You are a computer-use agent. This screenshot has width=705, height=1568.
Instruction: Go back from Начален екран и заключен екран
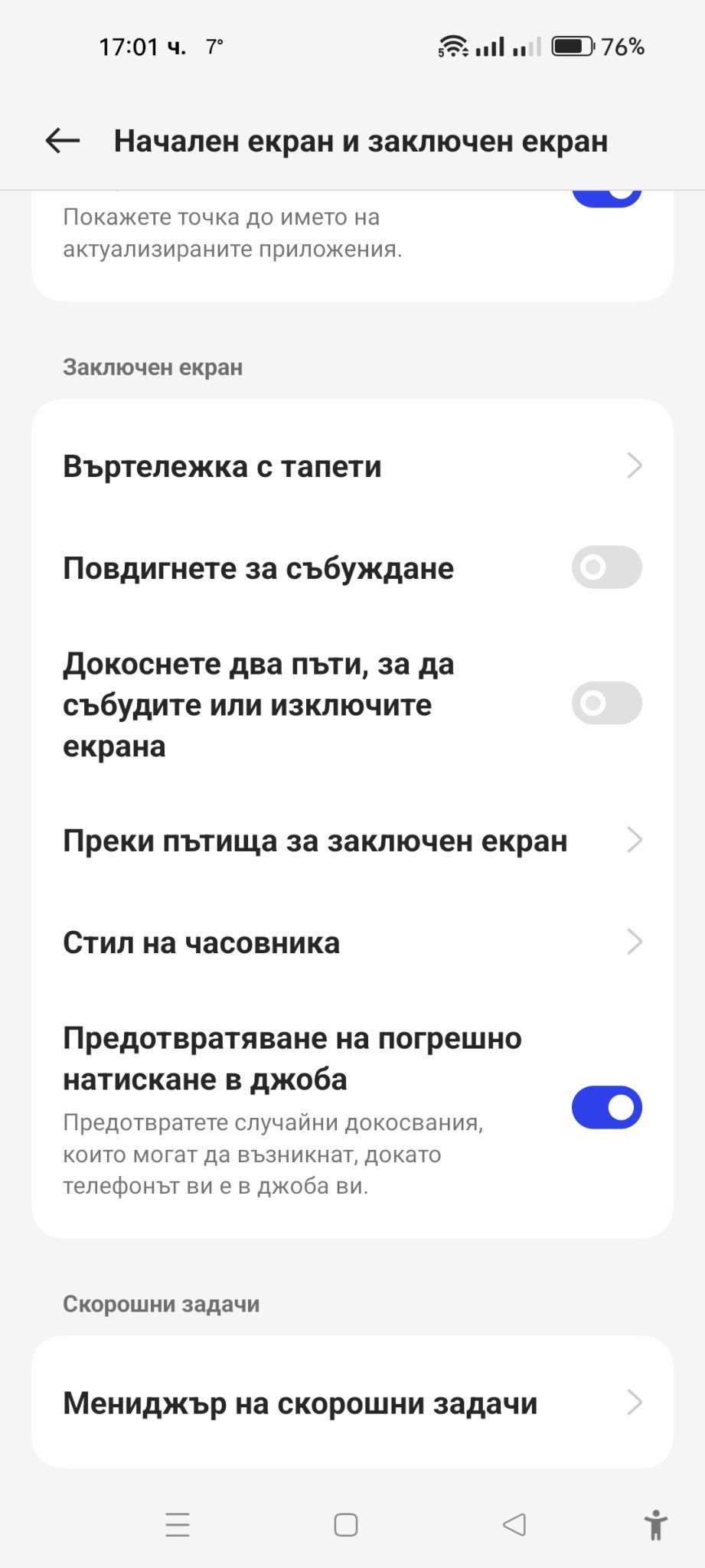click(x=63, y=141)
